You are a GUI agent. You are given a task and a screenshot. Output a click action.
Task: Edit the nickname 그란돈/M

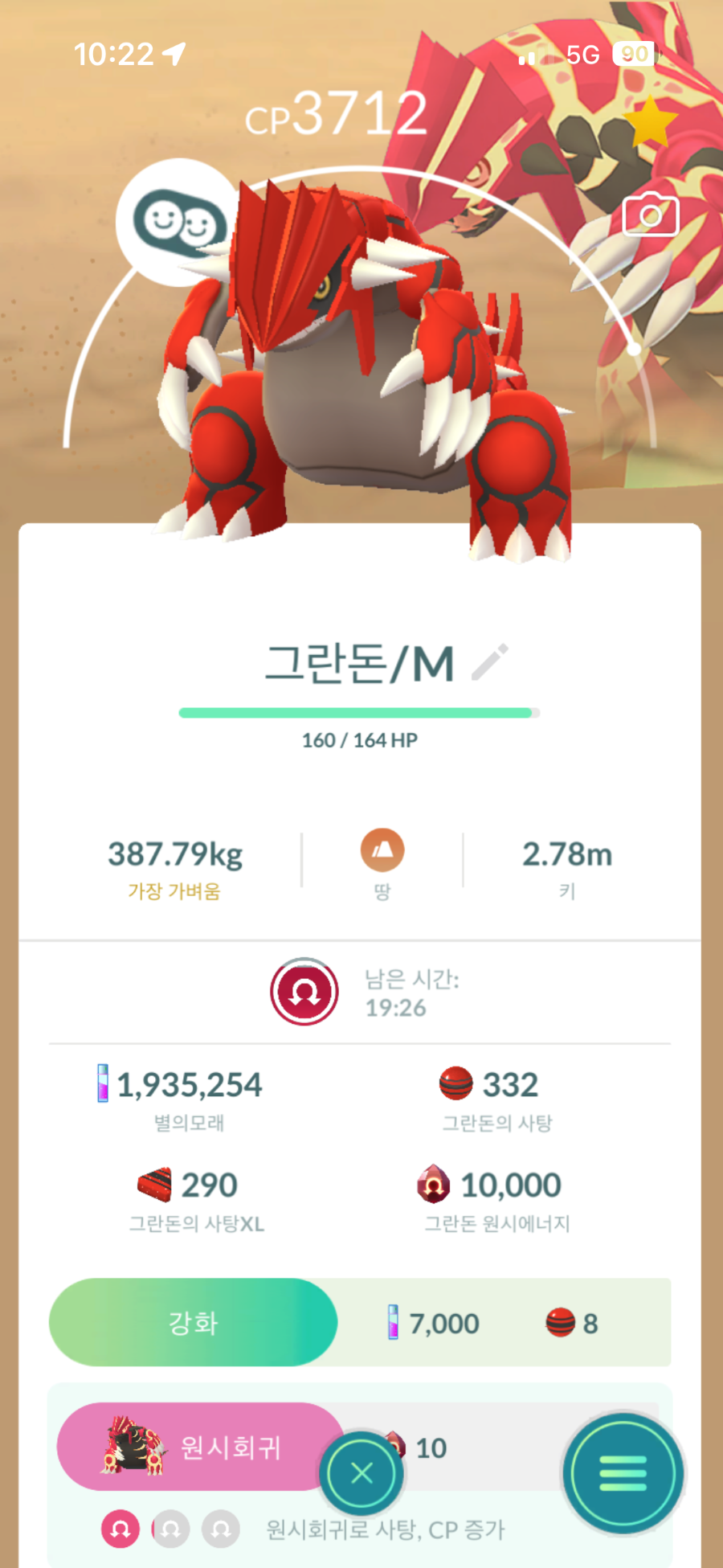[490, 662]
